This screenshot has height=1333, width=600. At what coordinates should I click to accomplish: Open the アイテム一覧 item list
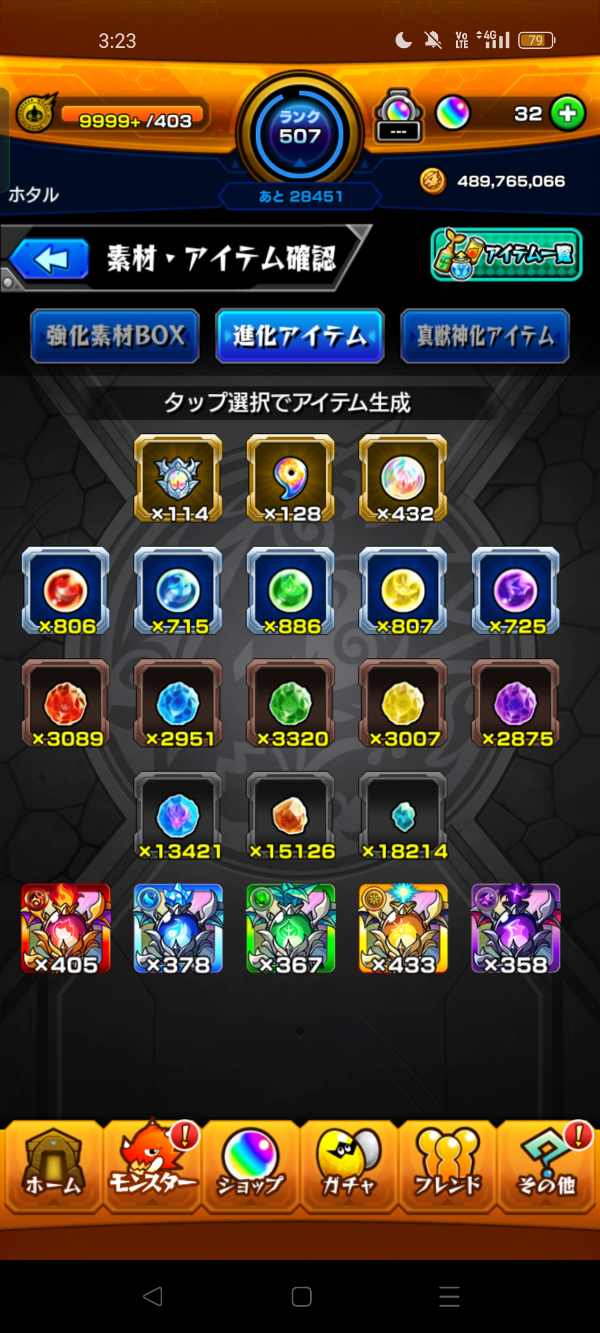[506, 255]
